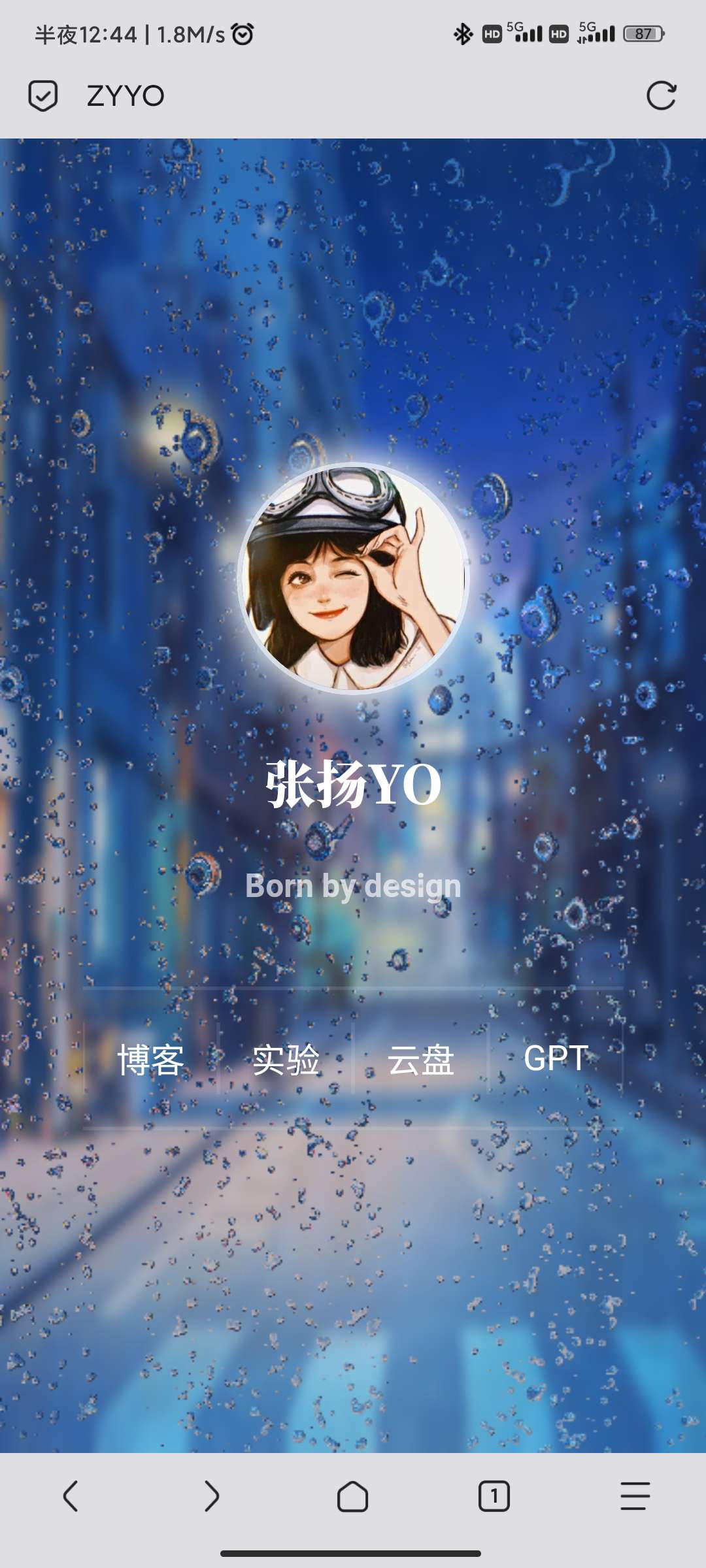Open the browser hamburger menu
This screenshot has width=706, height=1568.
[635, 1496]
